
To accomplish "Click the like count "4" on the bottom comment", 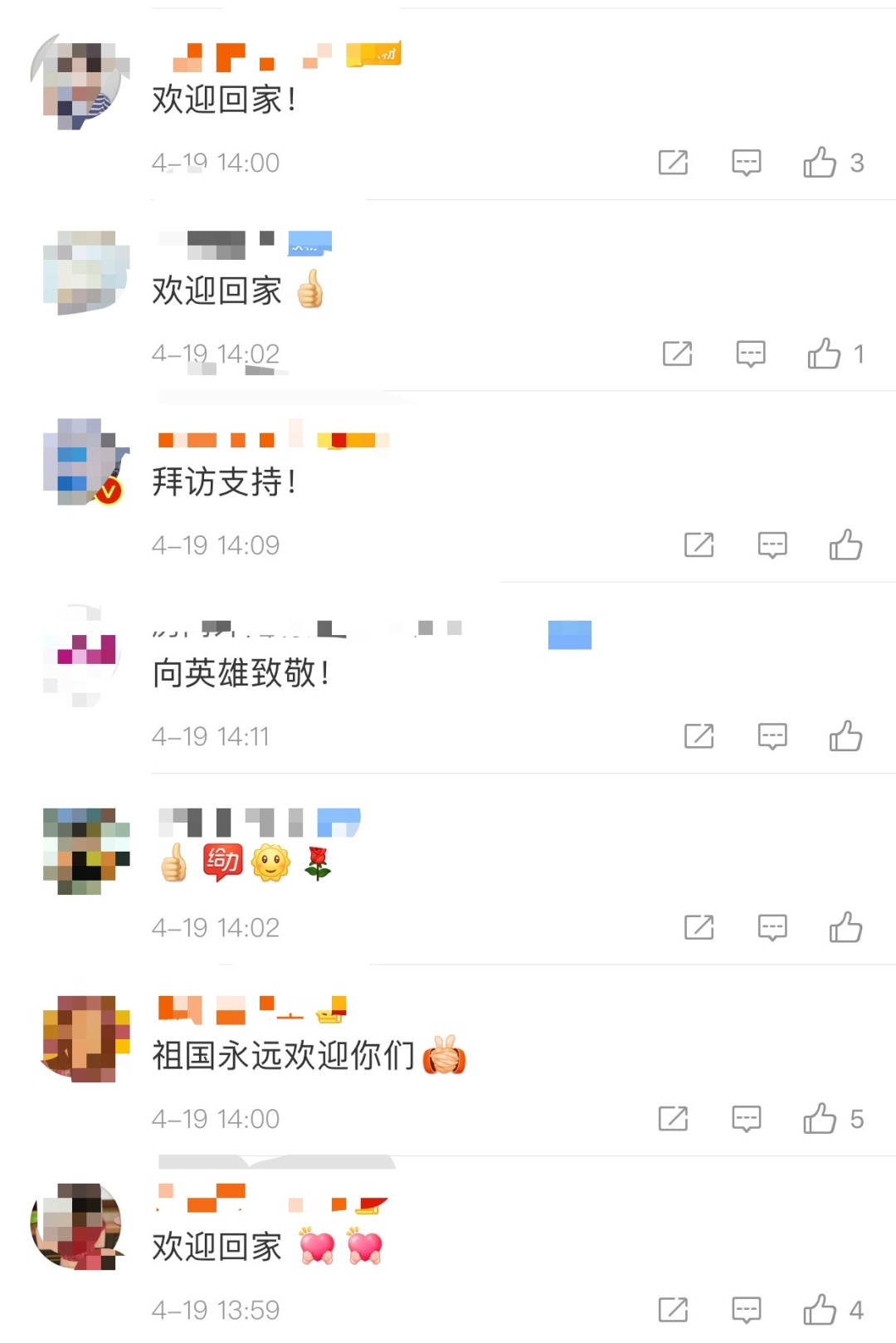I will point(856,1309).
